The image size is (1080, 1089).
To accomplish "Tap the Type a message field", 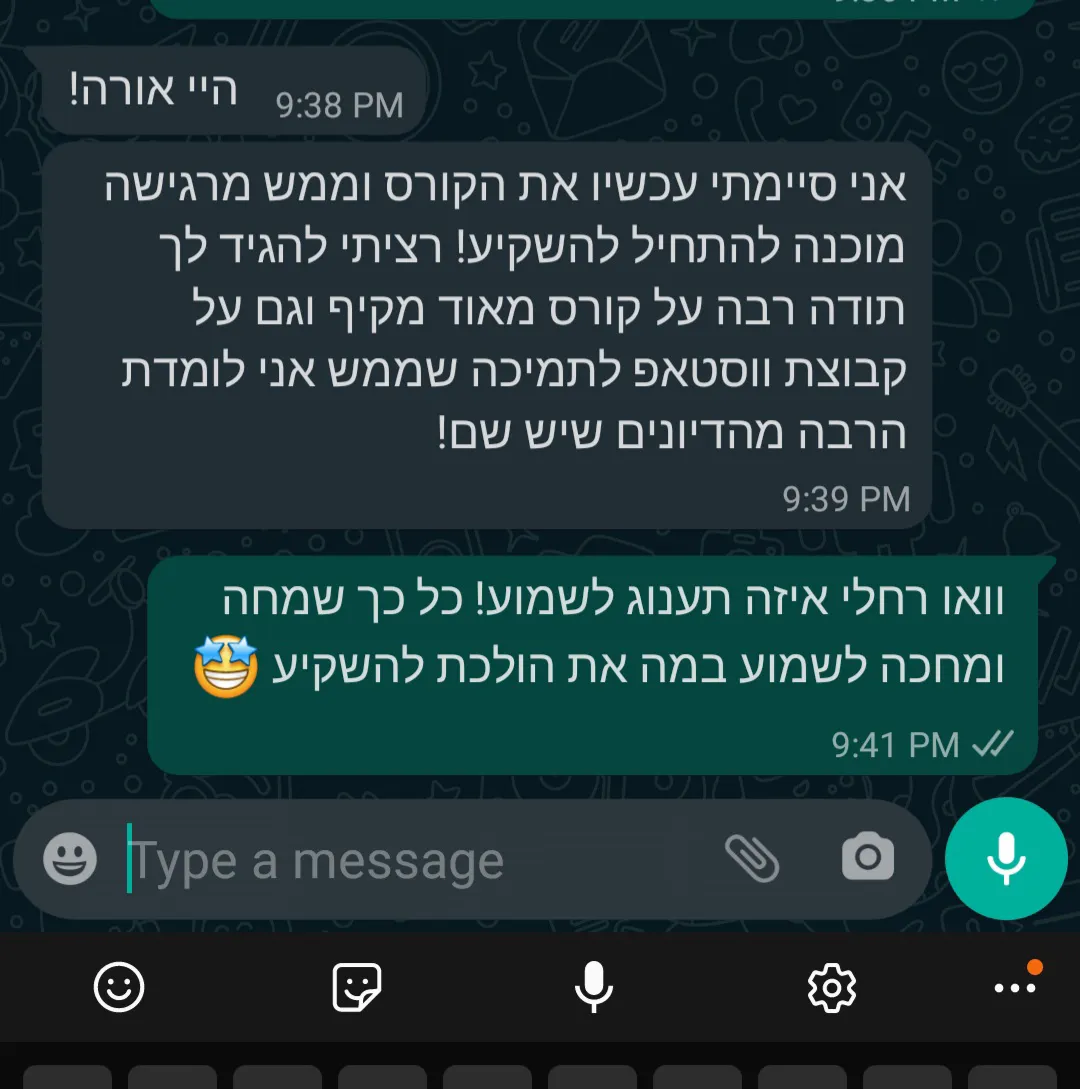I will tap(400, 861).
